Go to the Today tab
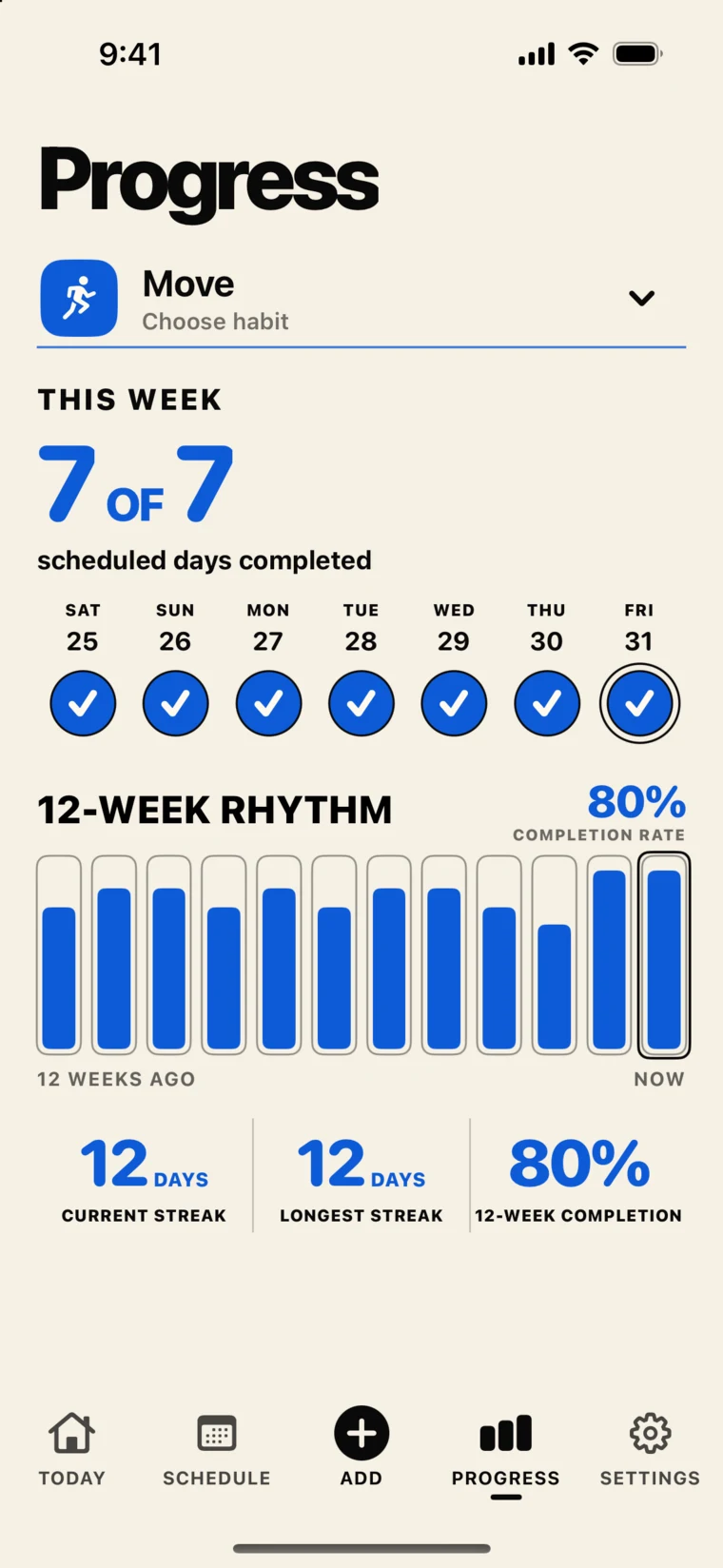 [x=71, y=1449]
